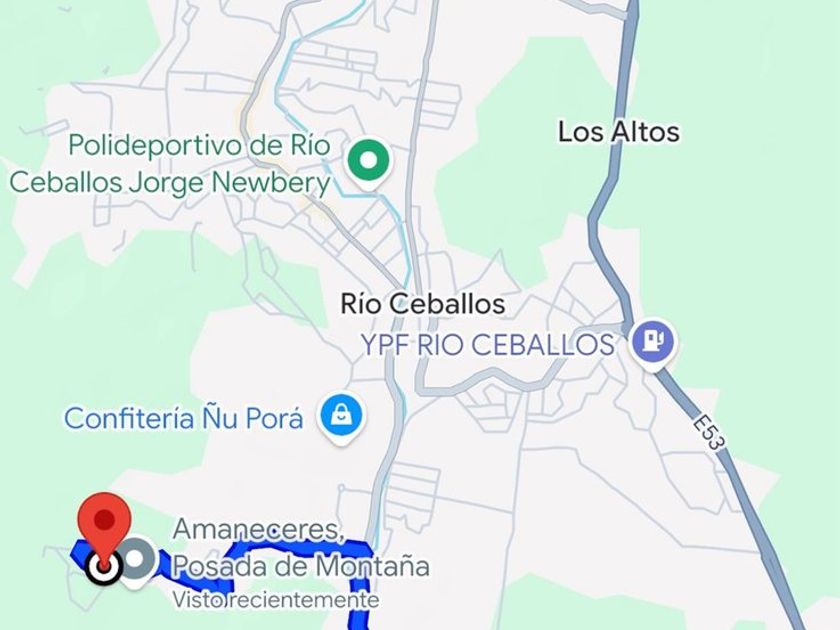Tap the gray Amaneceres, Posada de Montaña marker
The image size is (840, 630).
point(136,560)
